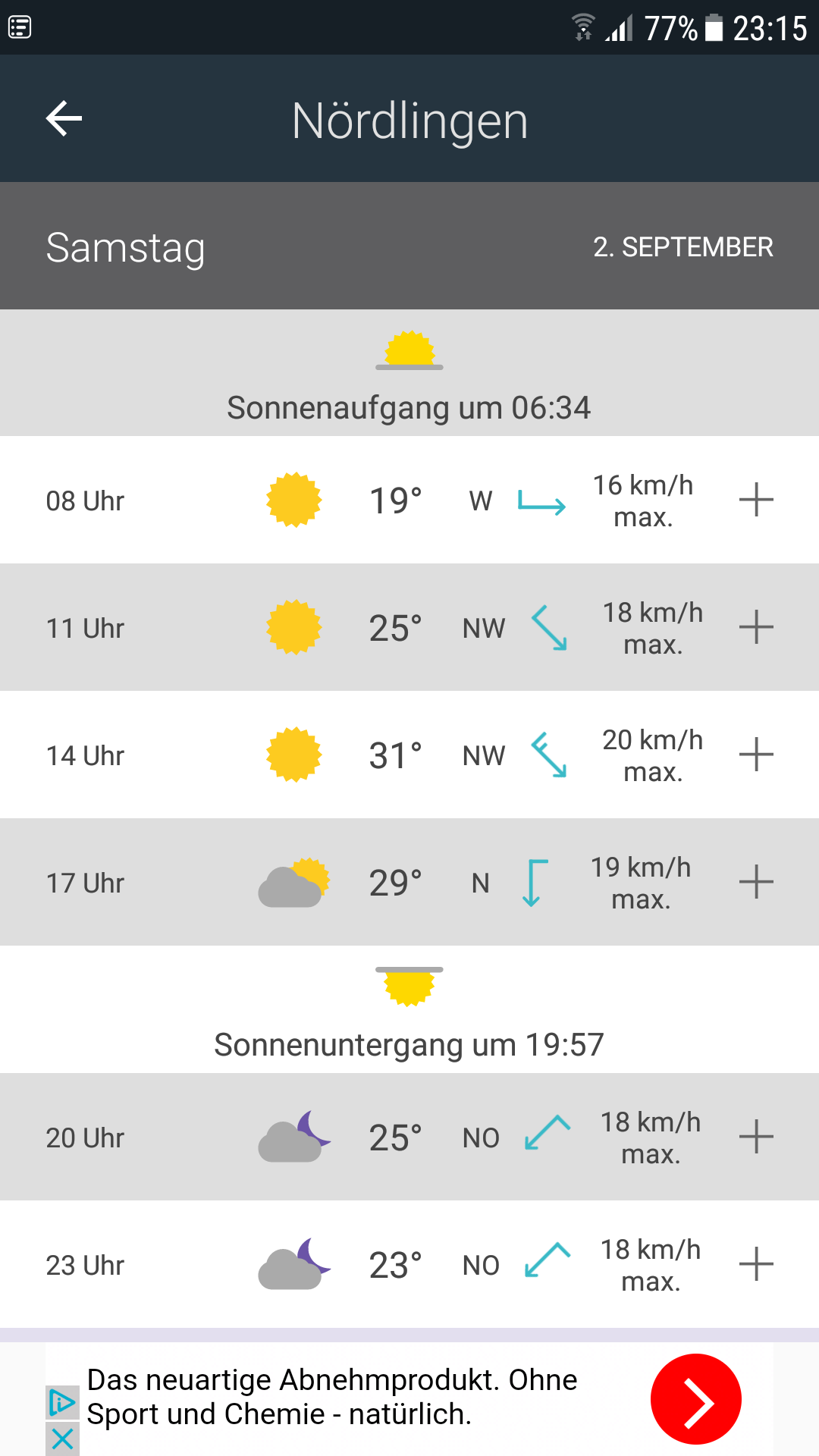
Task: Select the sunny weather icon at 11 Uhr
Action: click(x=293, y=626)
